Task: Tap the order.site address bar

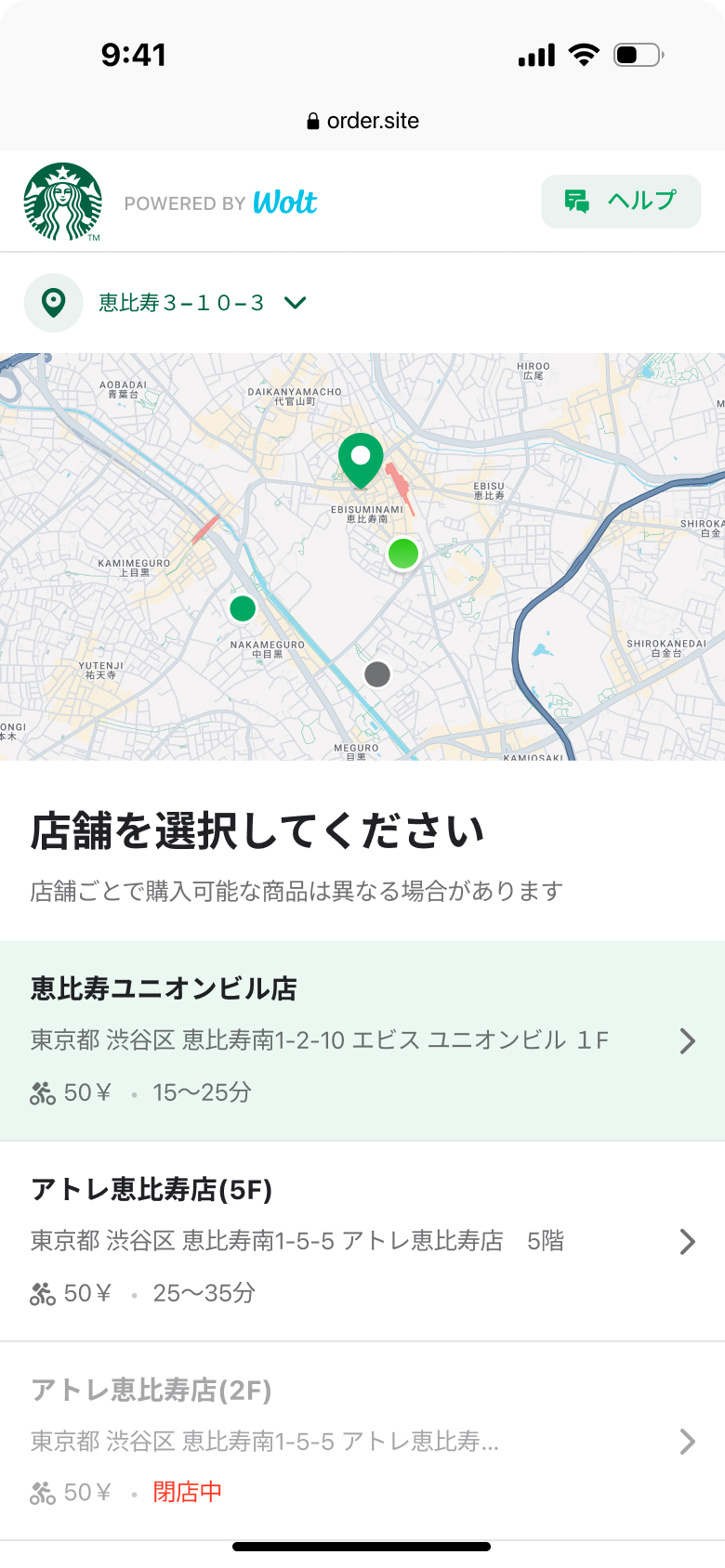Action: [x=362, y=121]
